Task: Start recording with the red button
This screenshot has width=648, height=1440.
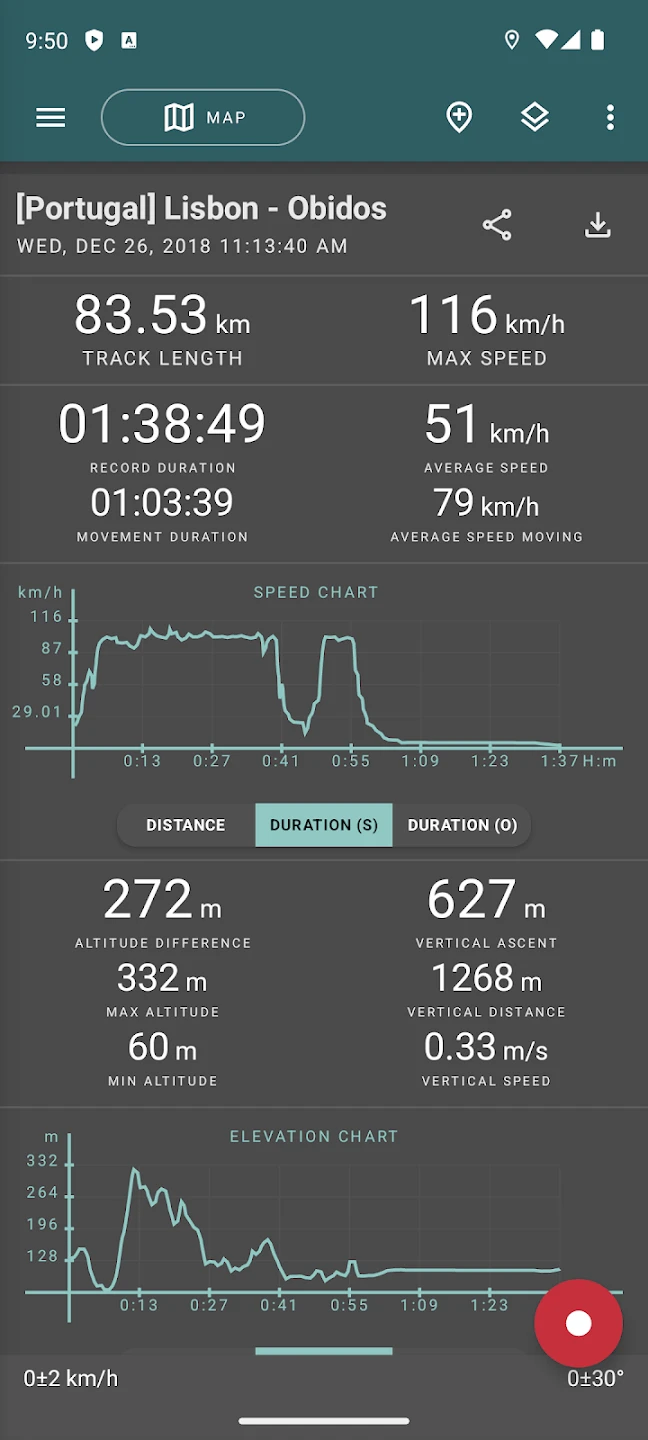Action: click(578, 1323)
